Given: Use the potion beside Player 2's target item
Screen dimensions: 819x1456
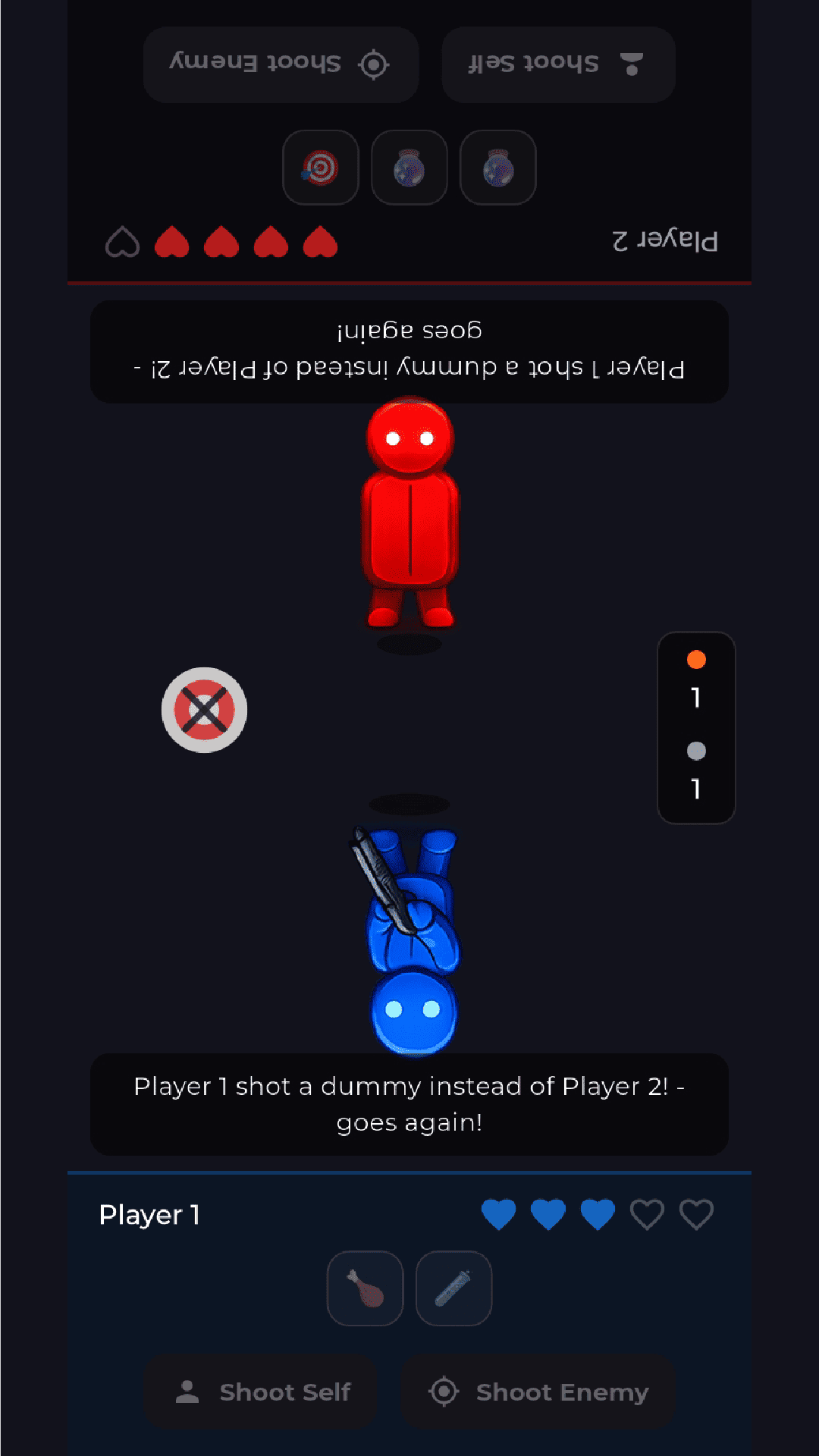Looking at the screenshot, I should click(x=409, y=168).
